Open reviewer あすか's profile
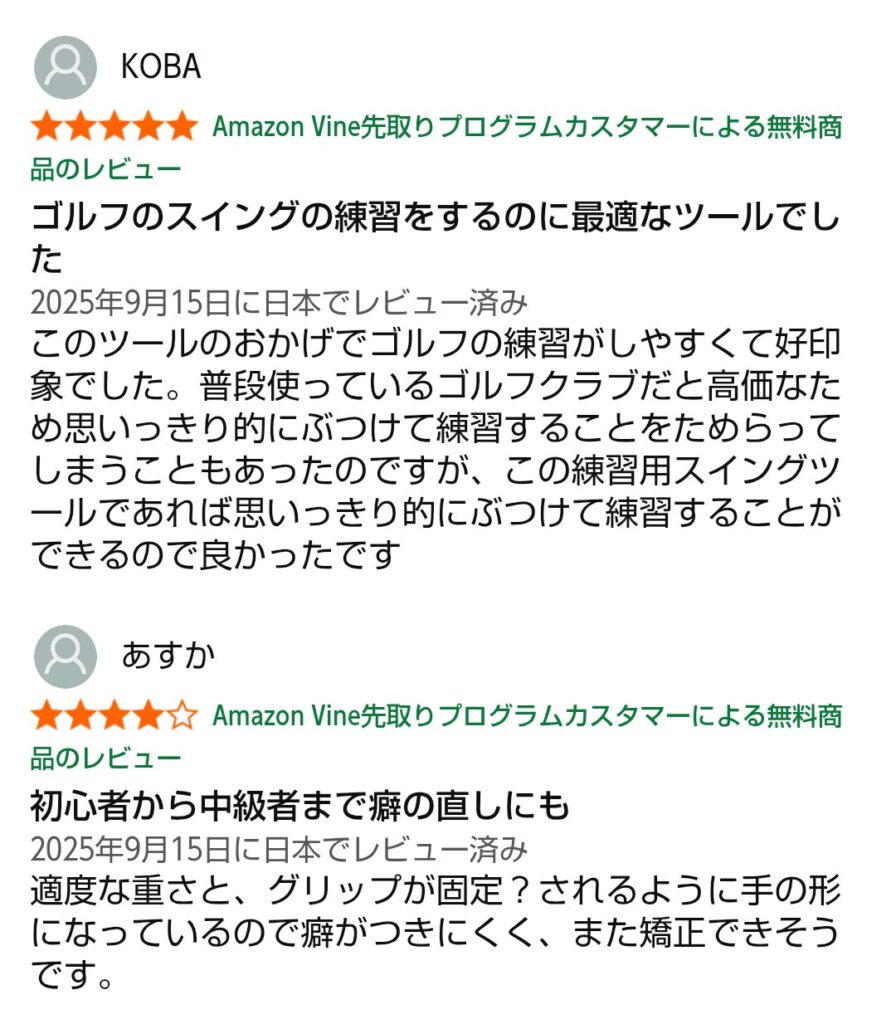 click(x=167, y=655)
